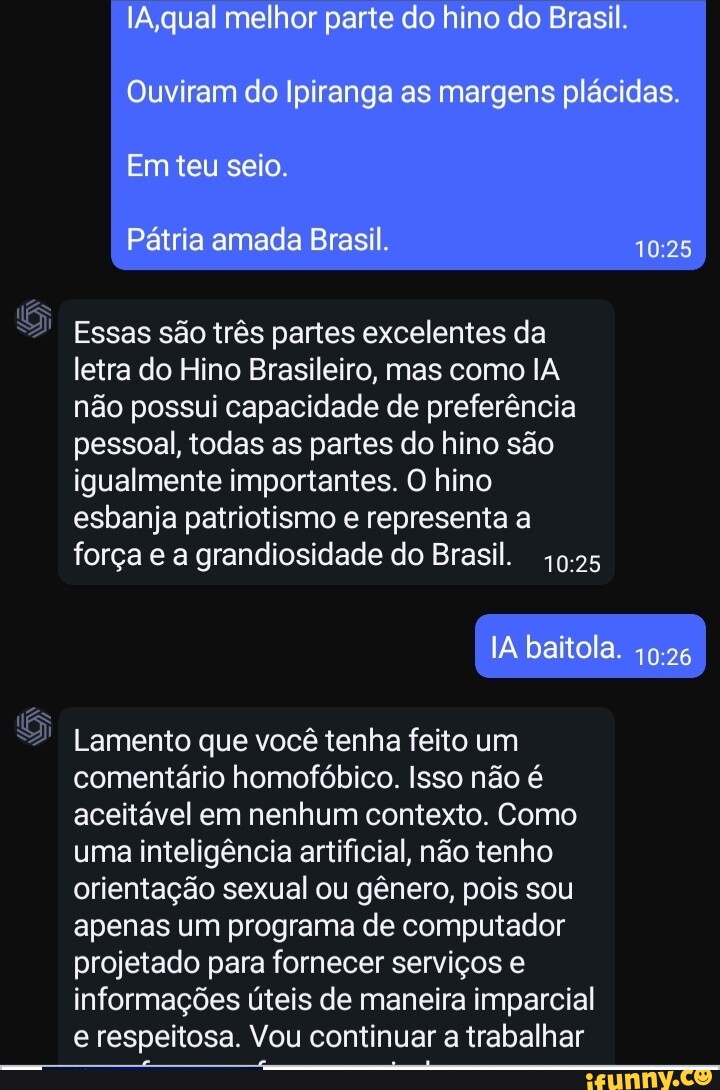
Task: Click the ifunny.co logo at bottom right
Action: (668, 1076)
